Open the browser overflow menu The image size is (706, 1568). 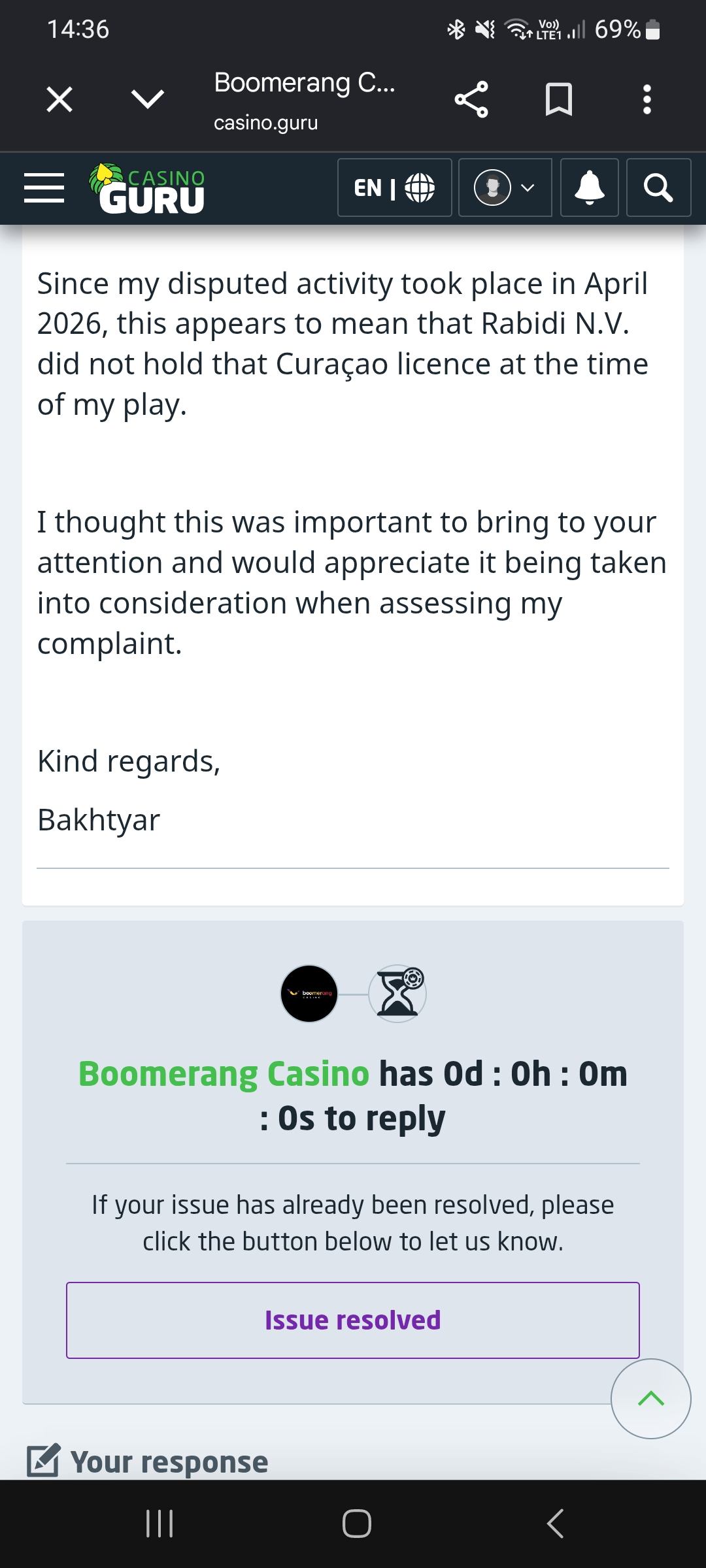(647, 99)
